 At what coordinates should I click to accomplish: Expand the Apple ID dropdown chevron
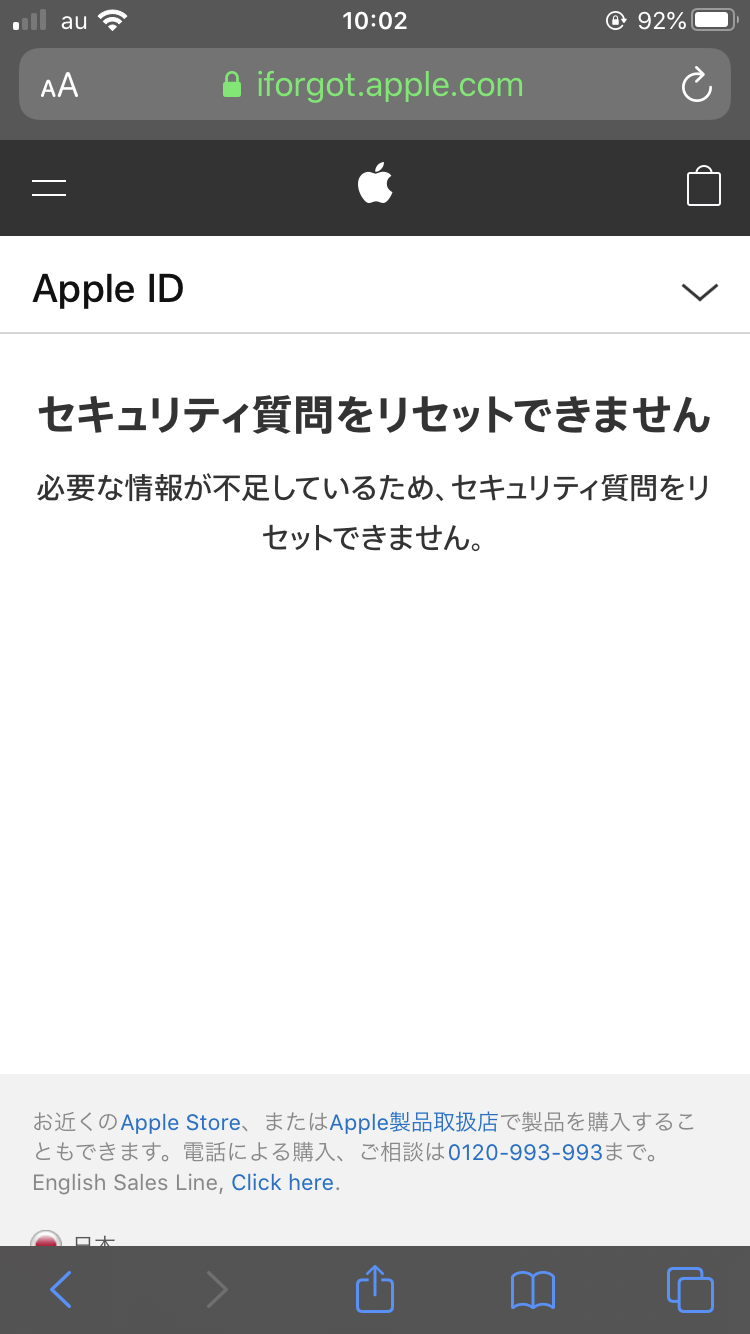coord(699,292)
